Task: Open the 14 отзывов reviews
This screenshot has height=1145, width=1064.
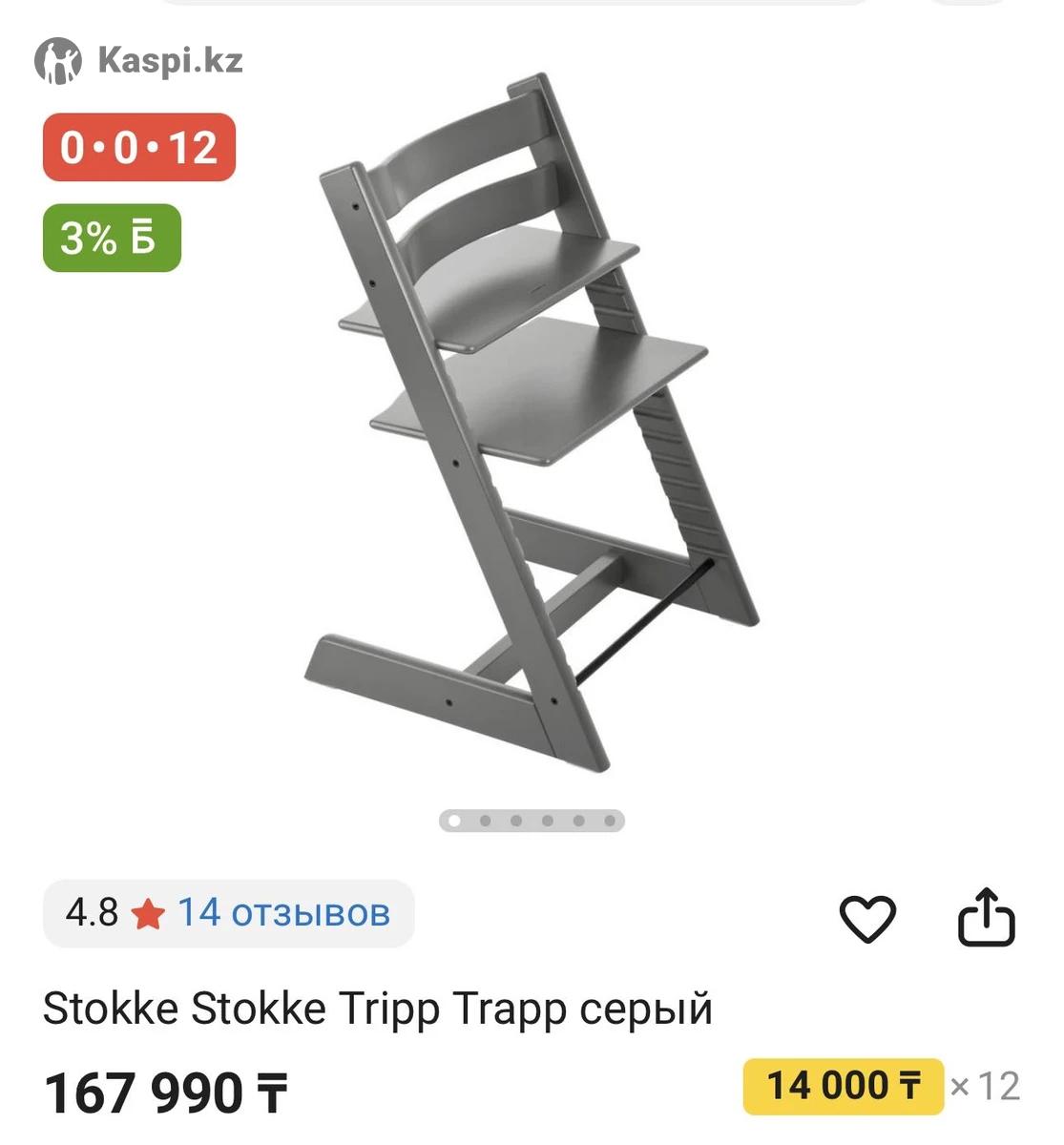Action: click(x=283, y=913)
